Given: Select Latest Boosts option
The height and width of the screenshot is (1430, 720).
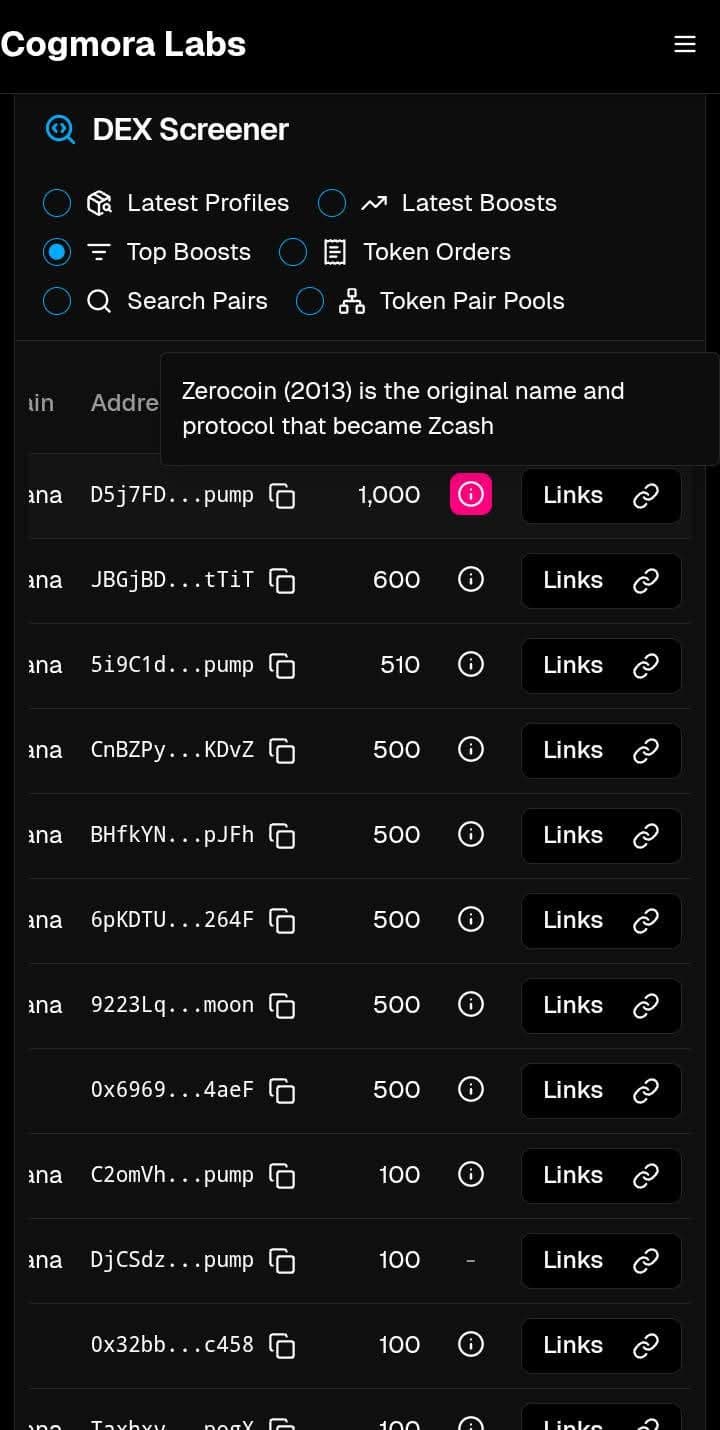Looking at the screenshot, I should pyautogui.click(x=332, y=203).
